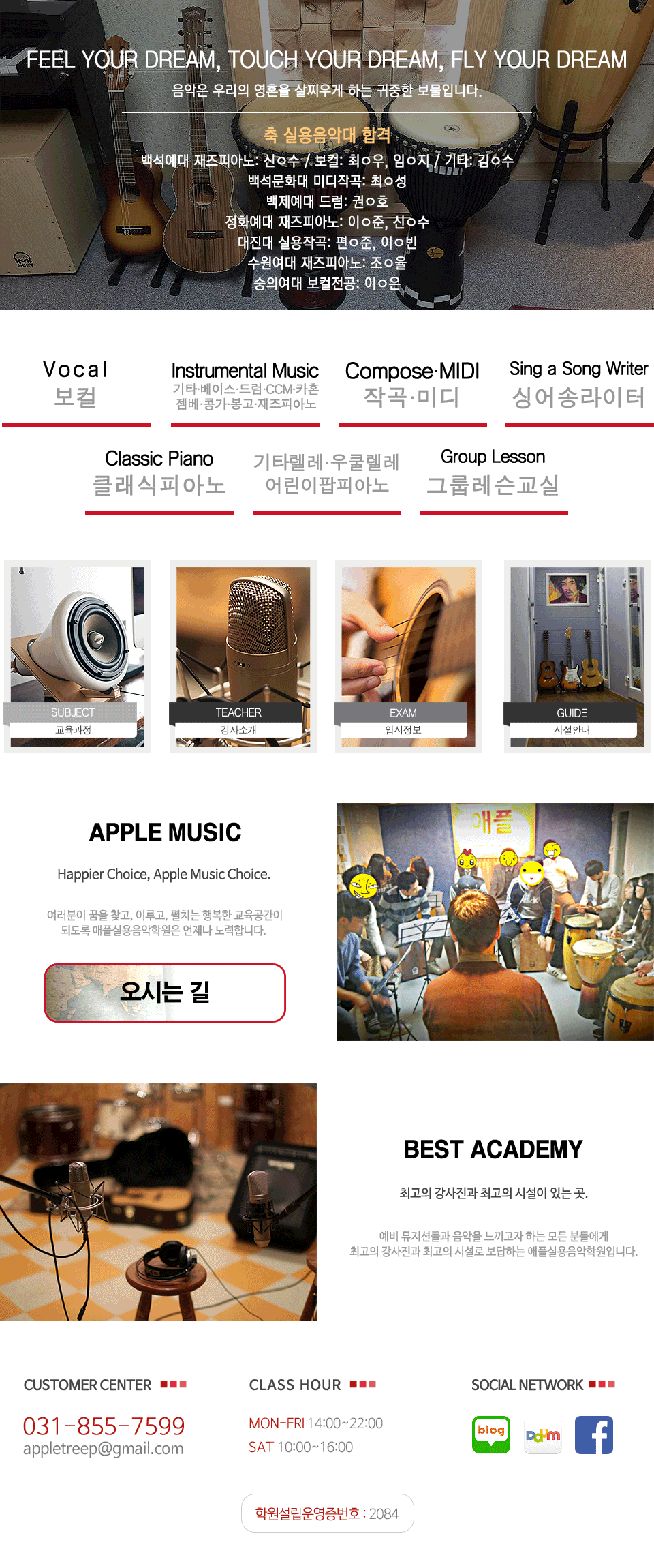654x1568 pixels.
Task: Open Sing a Song Writer course
Action: pyautogui.click(x=579, y=385)
